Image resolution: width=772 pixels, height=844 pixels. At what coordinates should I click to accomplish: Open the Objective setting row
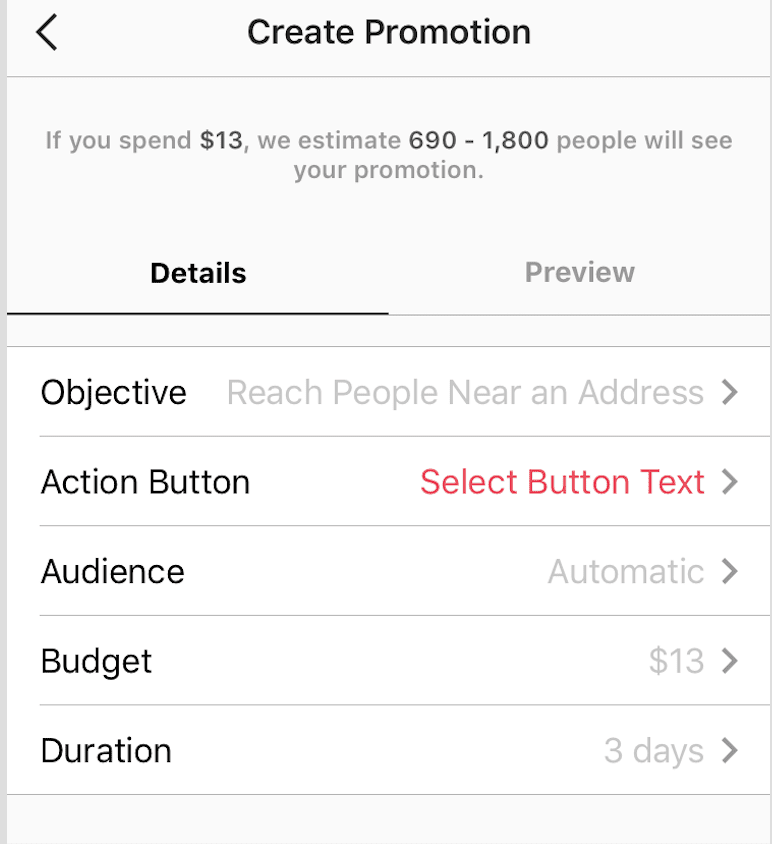[x=388, y=392]
